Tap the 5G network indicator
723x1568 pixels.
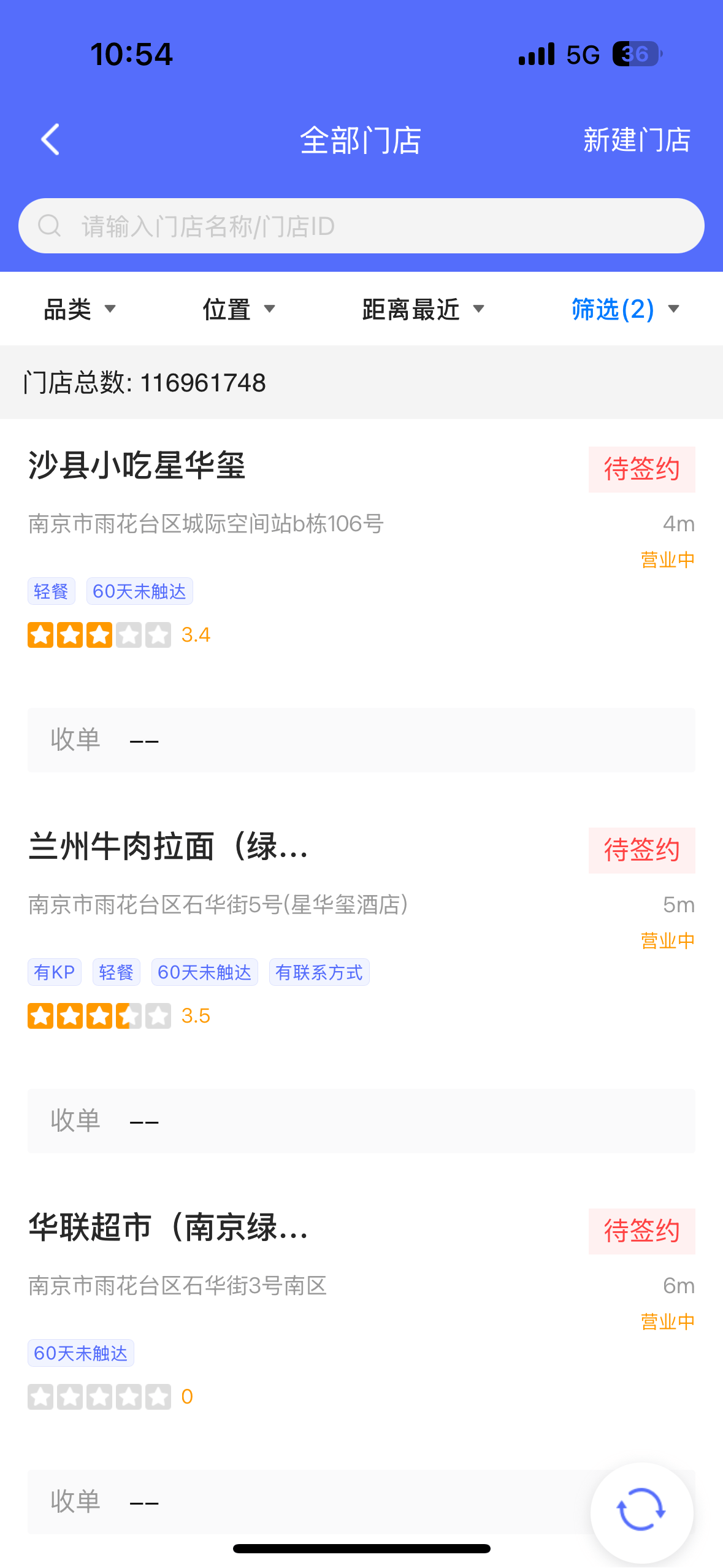581,54
